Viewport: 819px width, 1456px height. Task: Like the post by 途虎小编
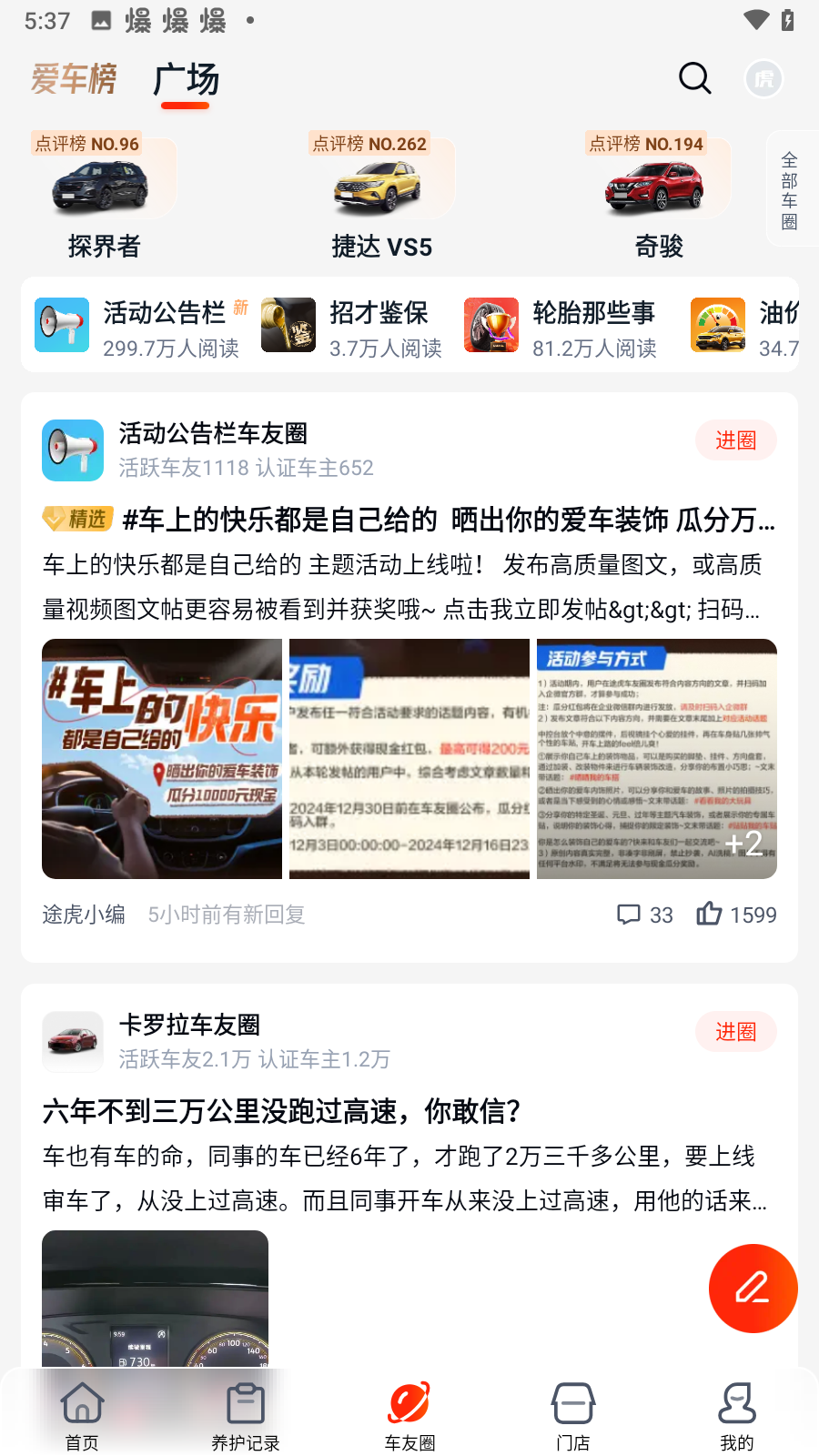click(736, 915)
